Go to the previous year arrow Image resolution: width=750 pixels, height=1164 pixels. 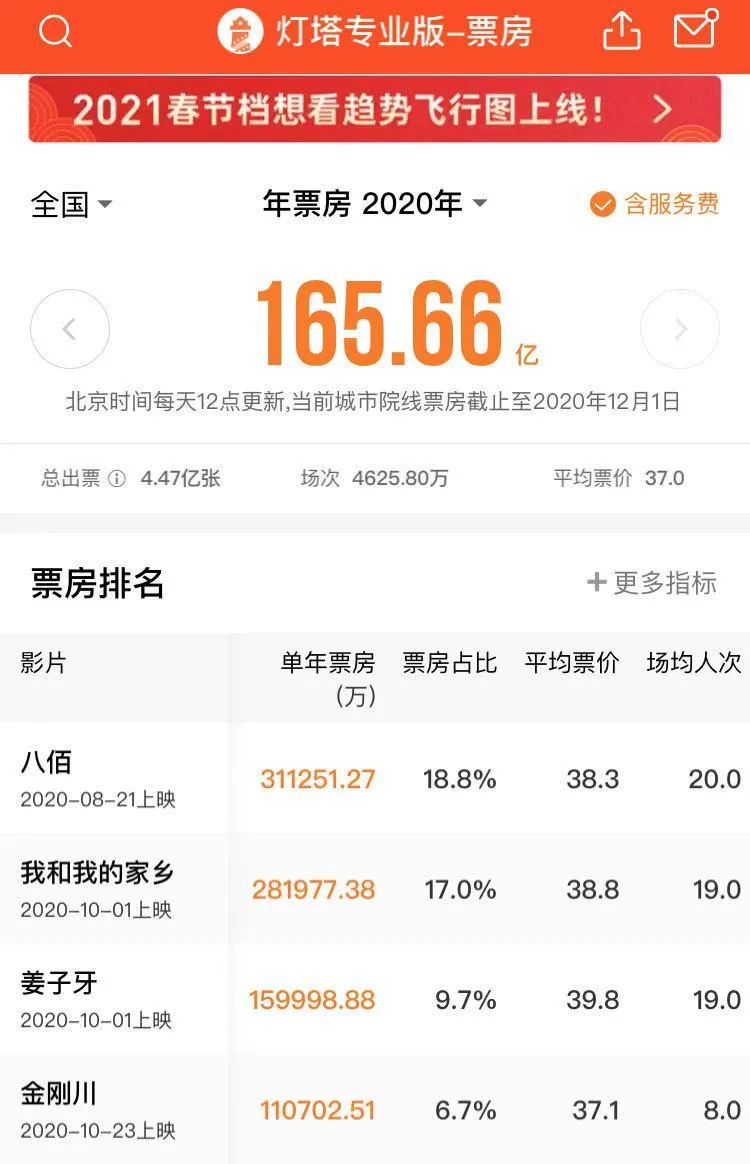pyautogui.click(x=70, y=329)
